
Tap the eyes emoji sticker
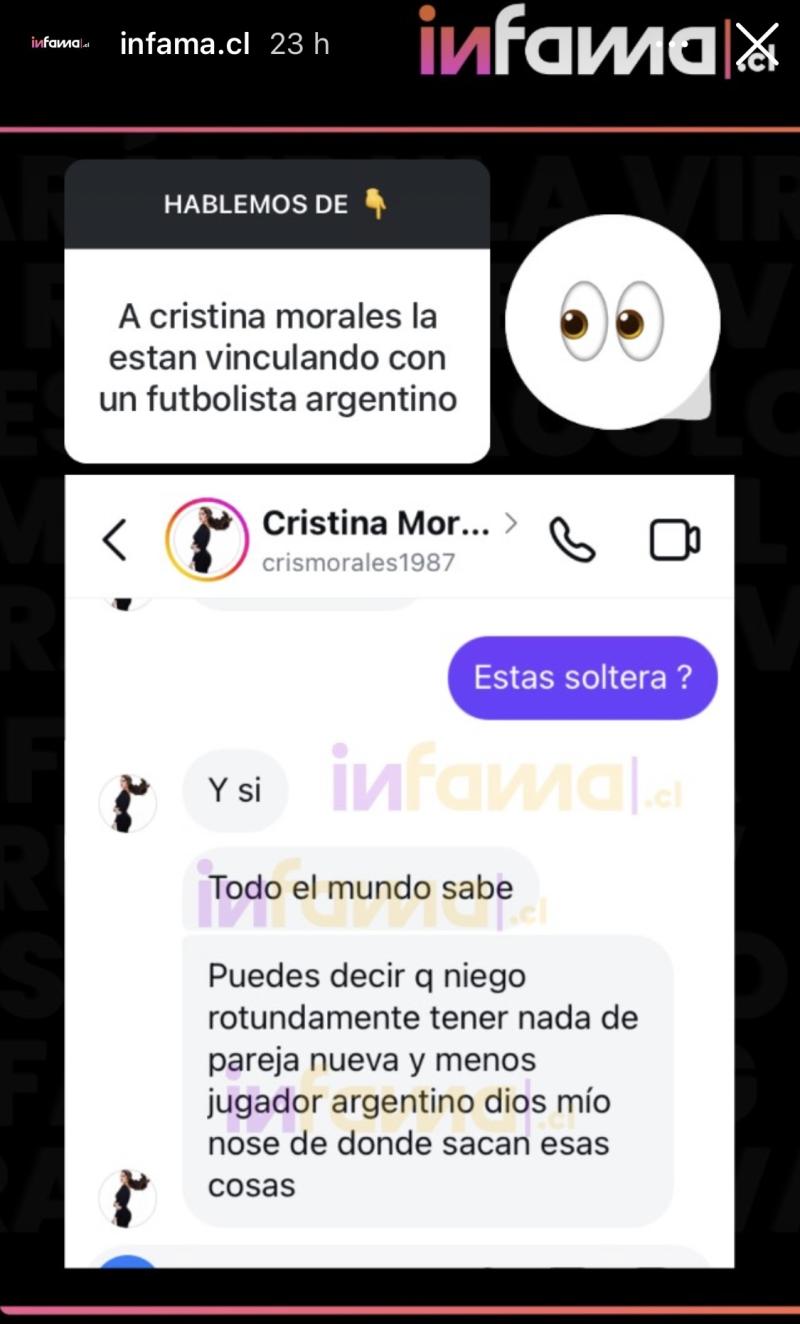tap(612, 320)
